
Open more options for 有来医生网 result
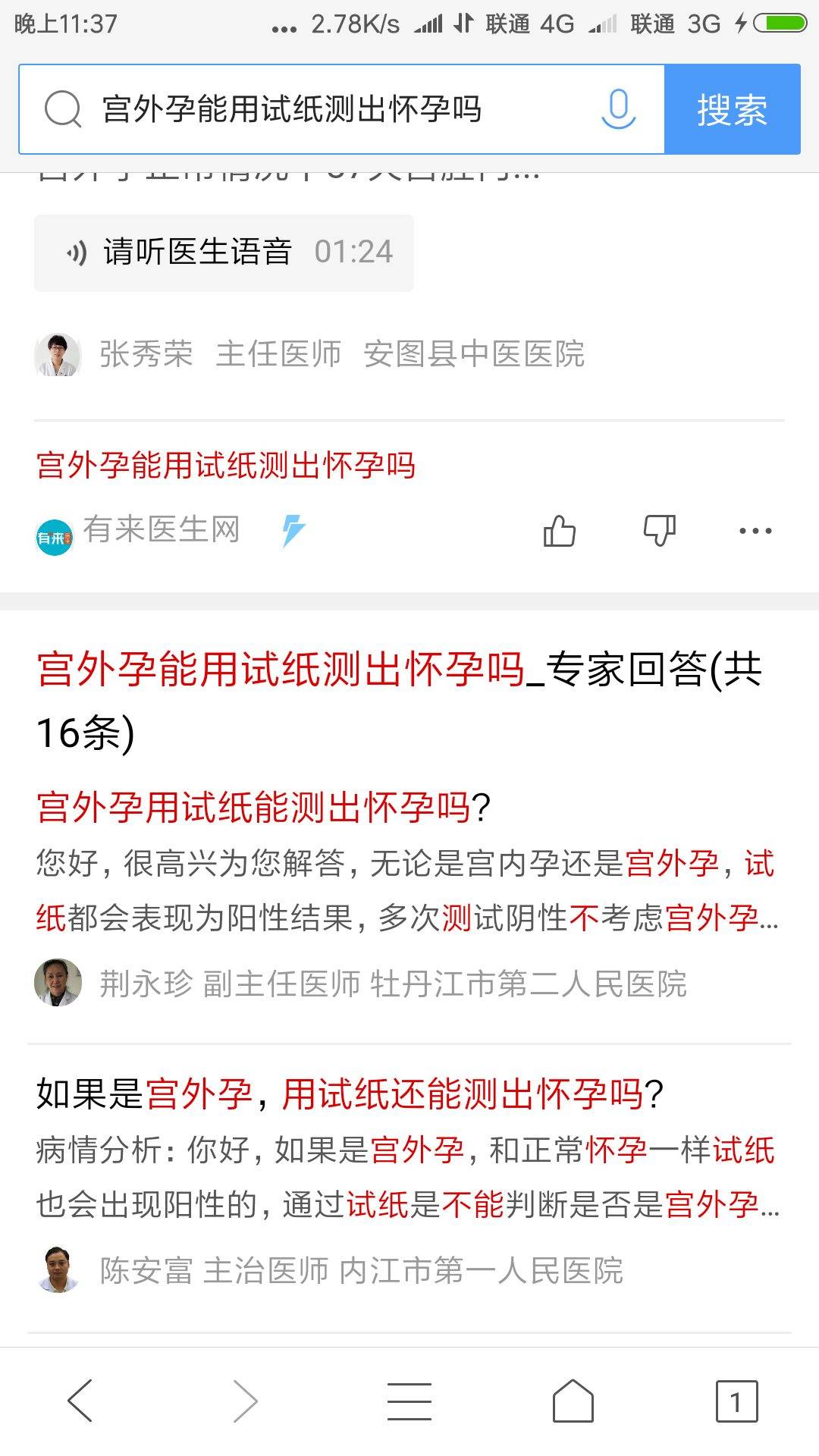pos(755,531)
